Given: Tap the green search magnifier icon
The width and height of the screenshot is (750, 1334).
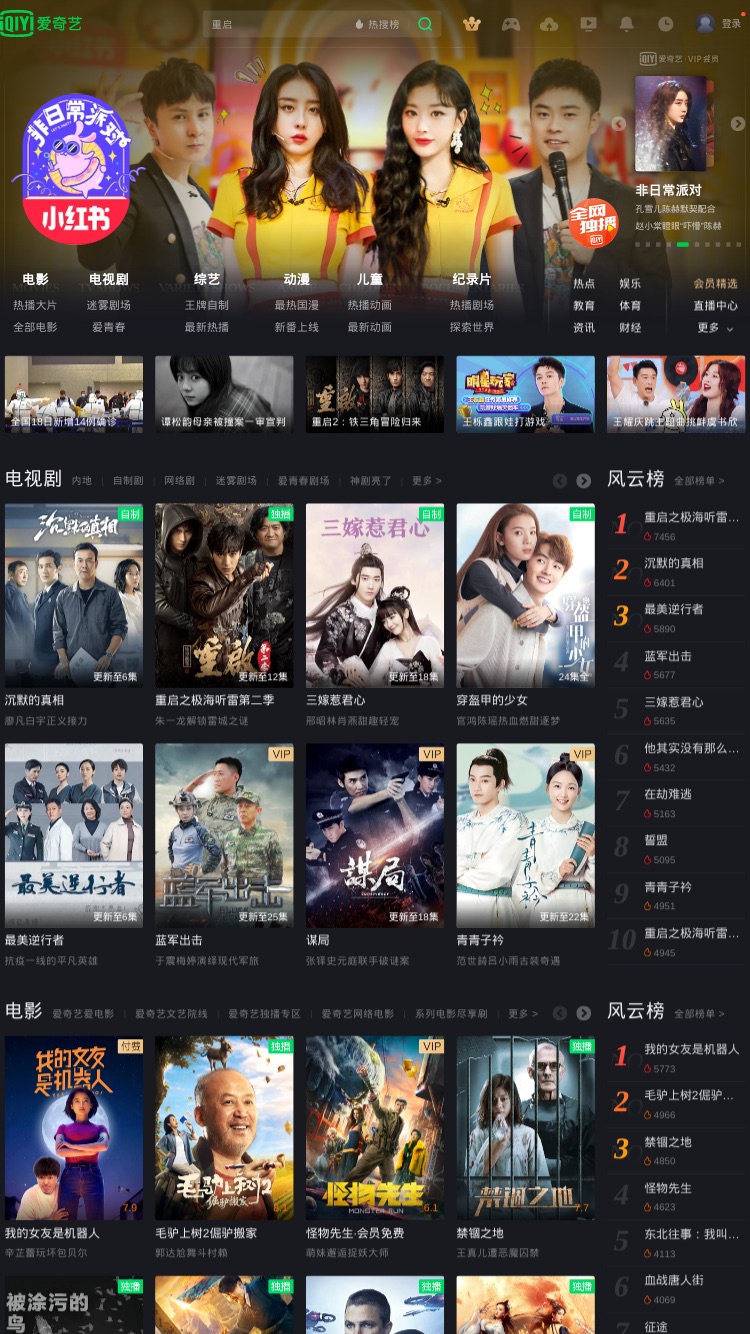Looking at the screenshot, I should [425, 24].
